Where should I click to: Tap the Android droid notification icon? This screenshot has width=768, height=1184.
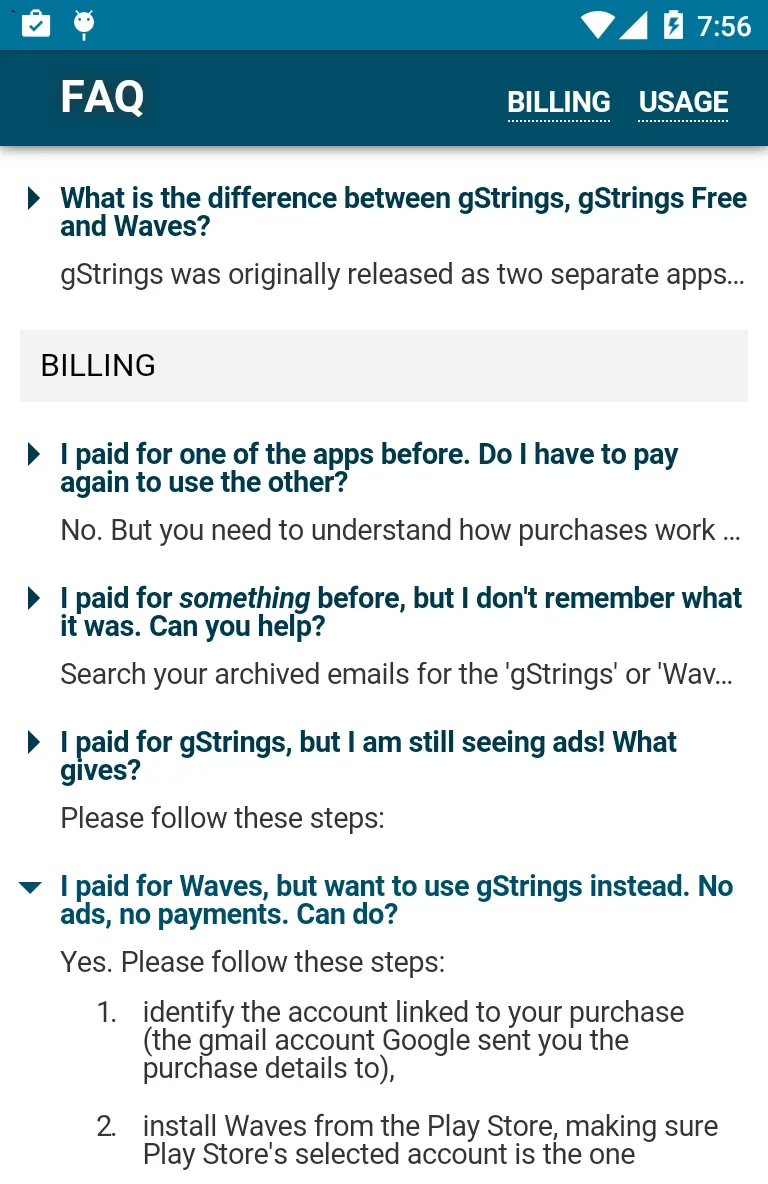coord(84,24)
